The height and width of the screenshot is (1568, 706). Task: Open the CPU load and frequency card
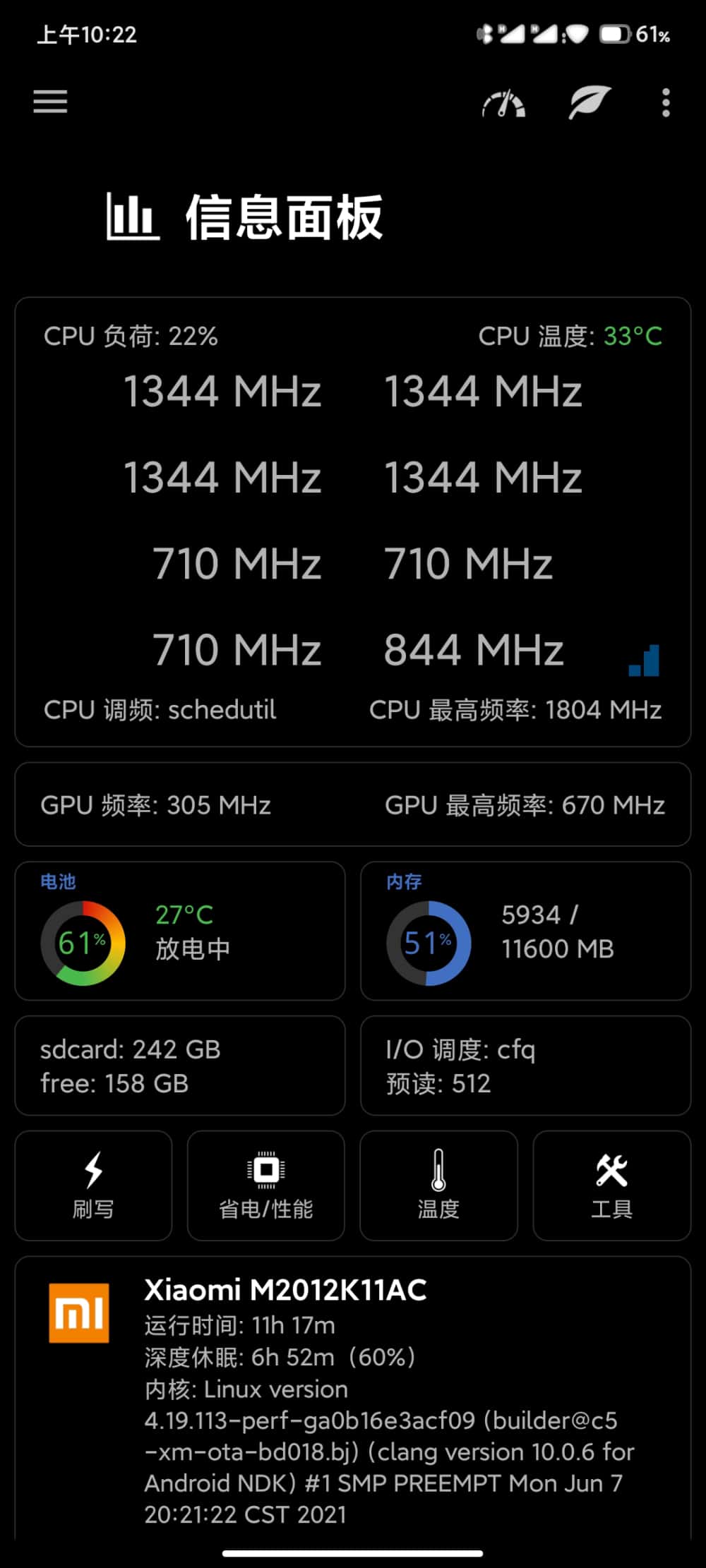pos(353,522)
